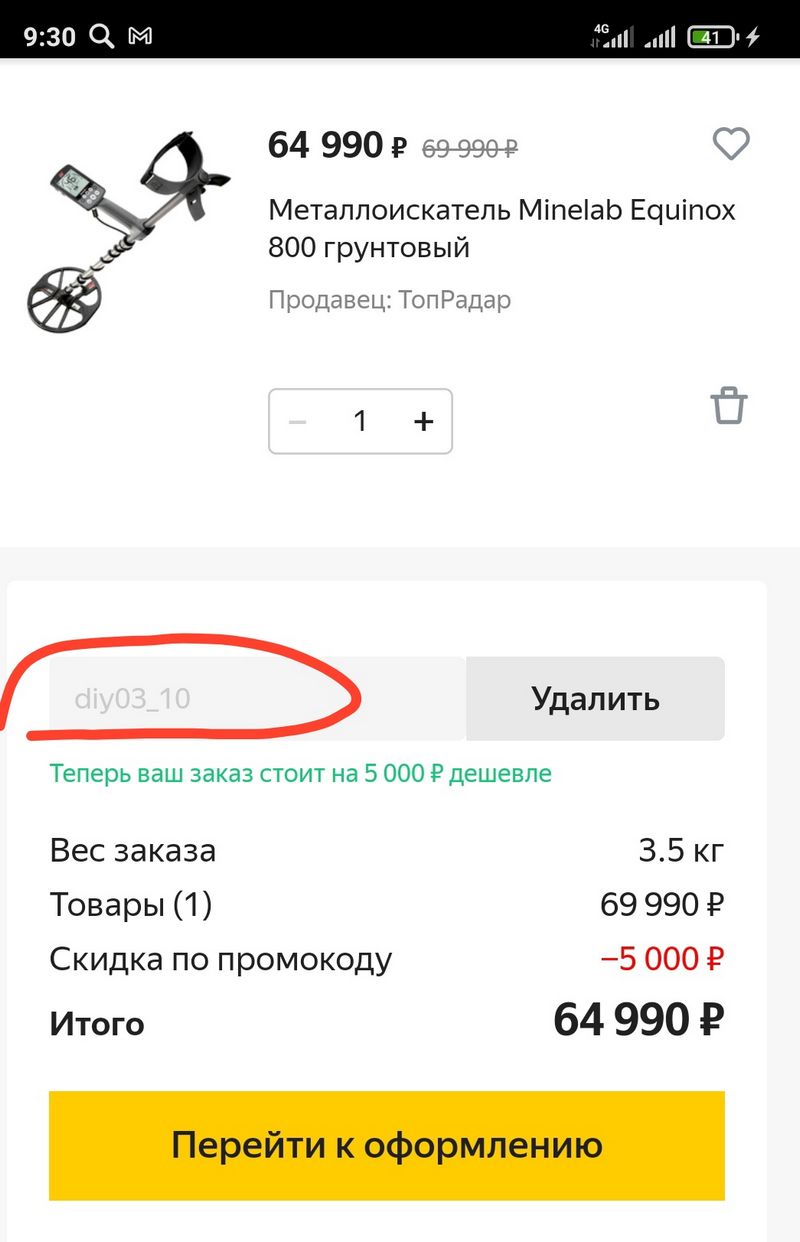The width and height of the screenshot is (800, 1242).
Task: Increase quantity with the plus button
Action: [x=424, y=422]
